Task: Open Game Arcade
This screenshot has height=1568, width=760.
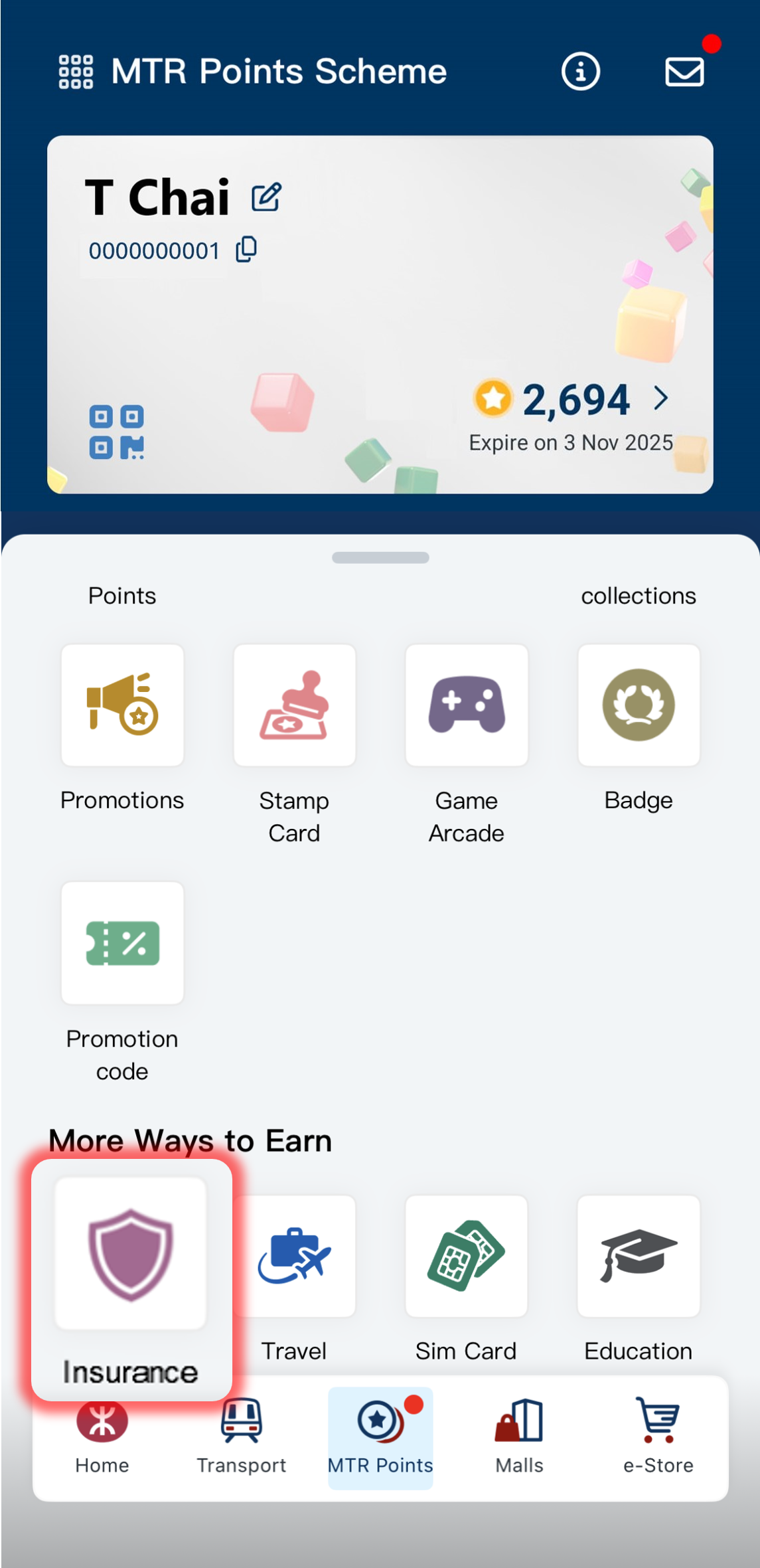Action: point(467,705)
